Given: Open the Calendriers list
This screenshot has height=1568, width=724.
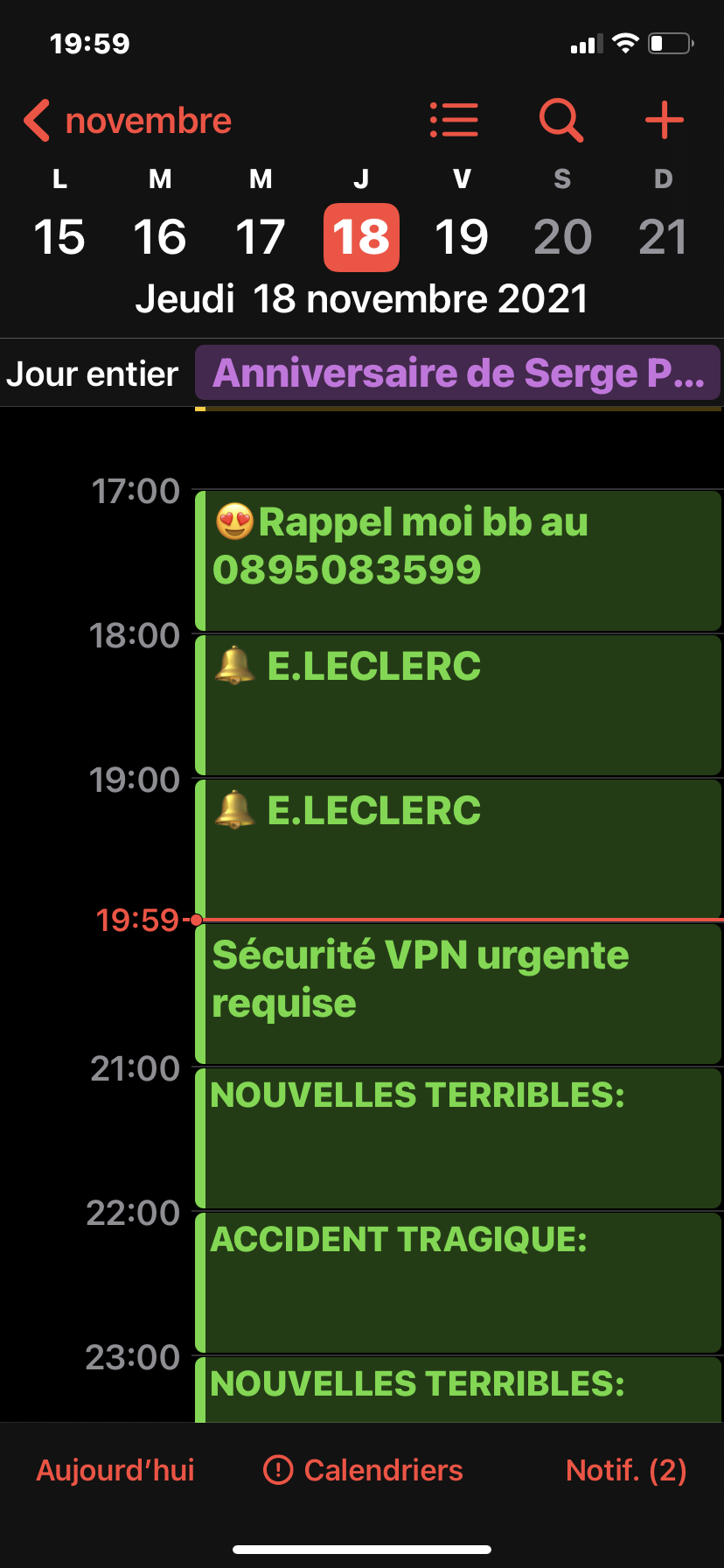Looking at the screenshot, I should click(364, 1470).
